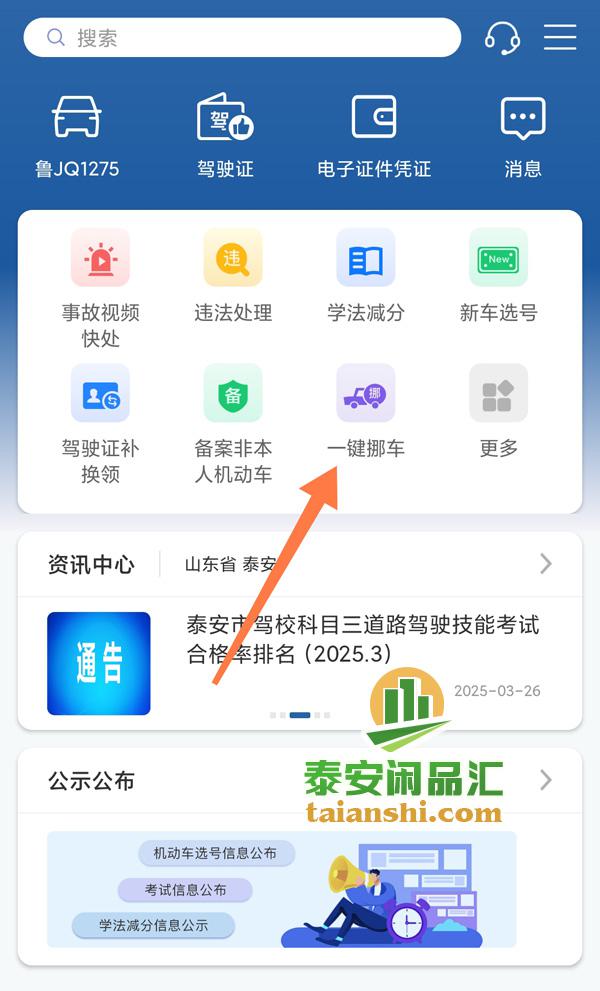This screenshot has width=600, height=991.
Task: Select 驾驶证补换领
Action: point(100,422)
